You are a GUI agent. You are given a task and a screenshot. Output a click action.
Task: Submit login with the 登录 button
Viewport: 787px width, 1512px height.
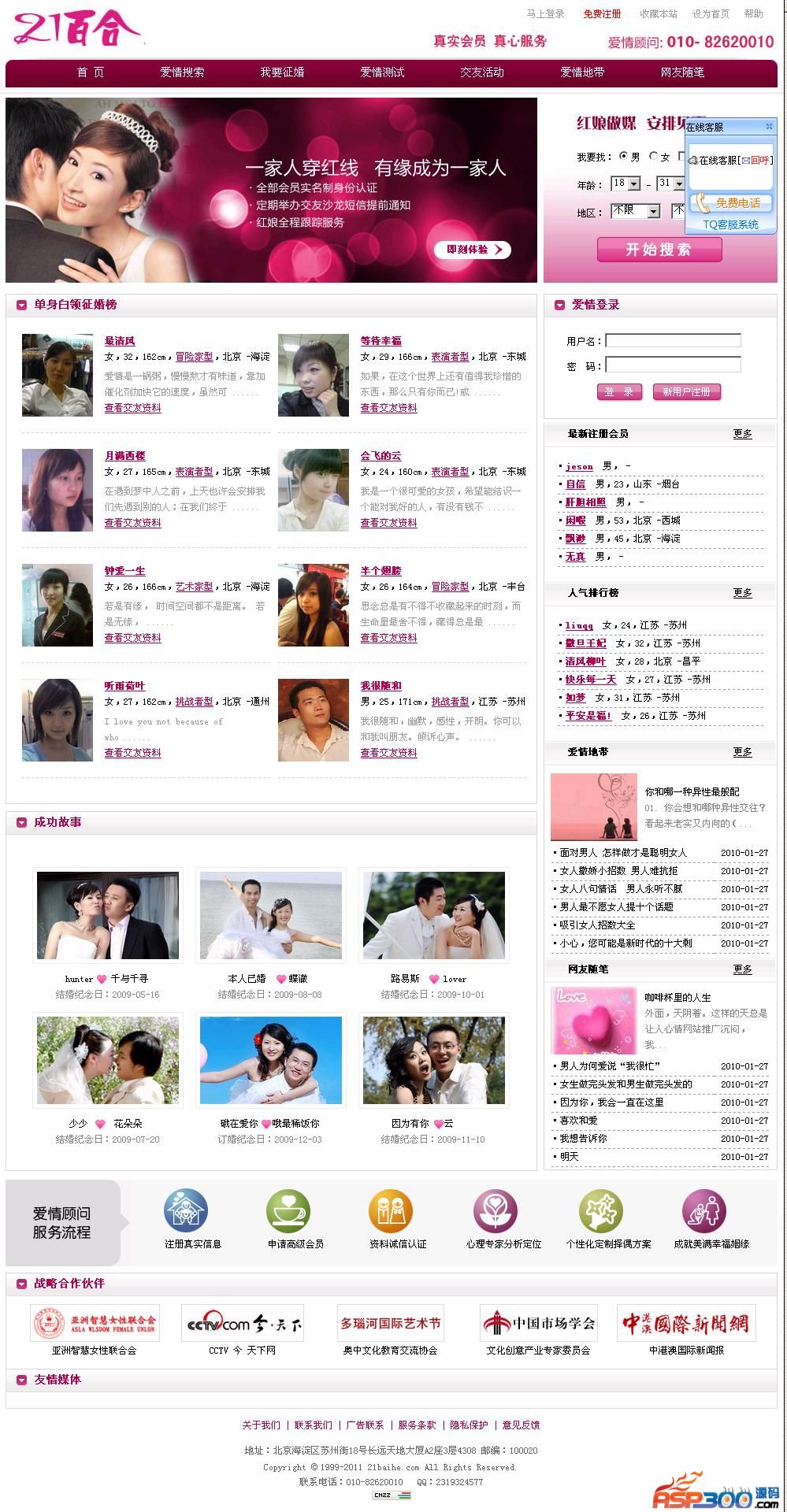point(619,391)
